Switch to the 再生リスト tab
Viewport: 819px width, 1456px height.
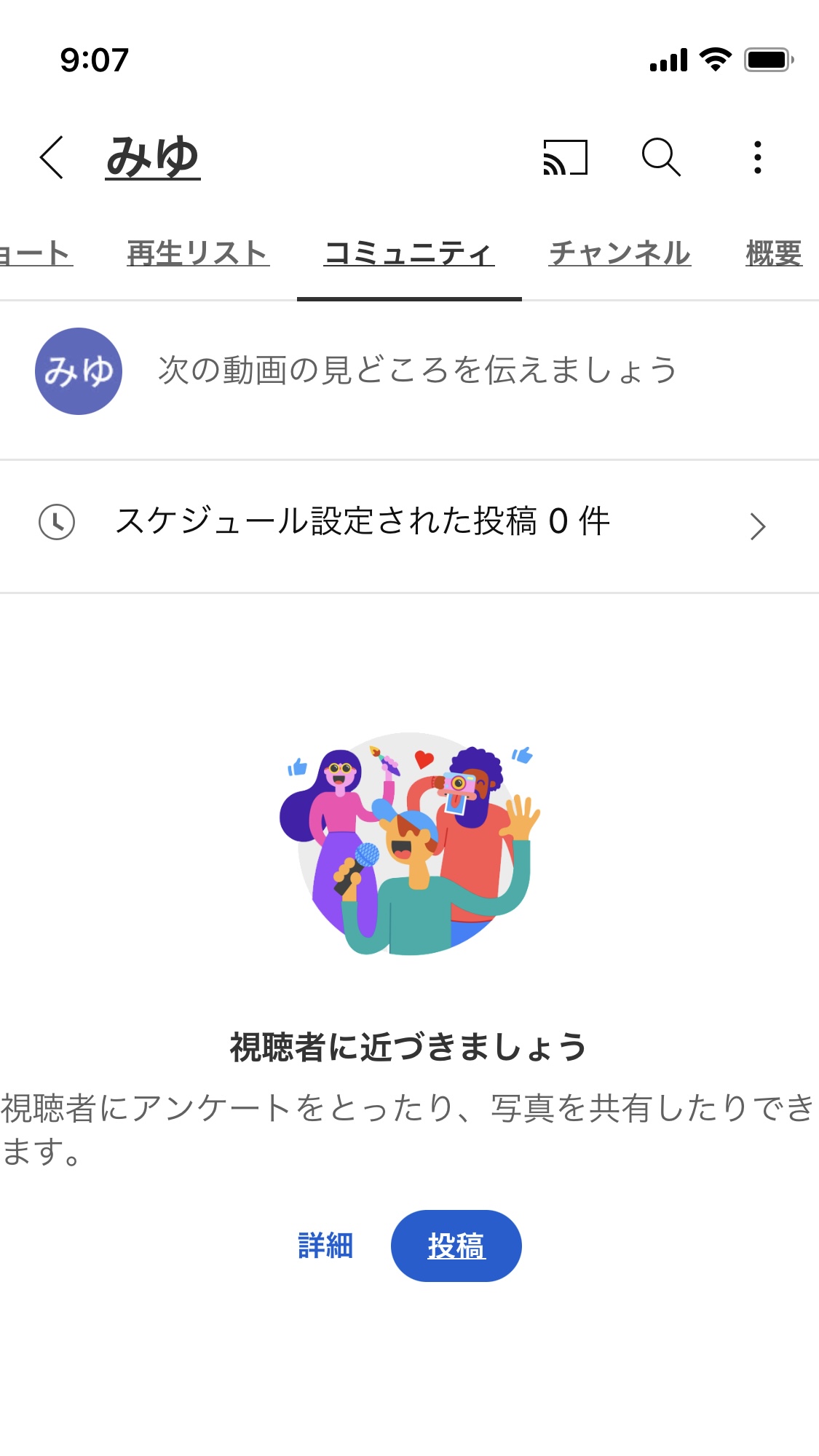[198, 253]
